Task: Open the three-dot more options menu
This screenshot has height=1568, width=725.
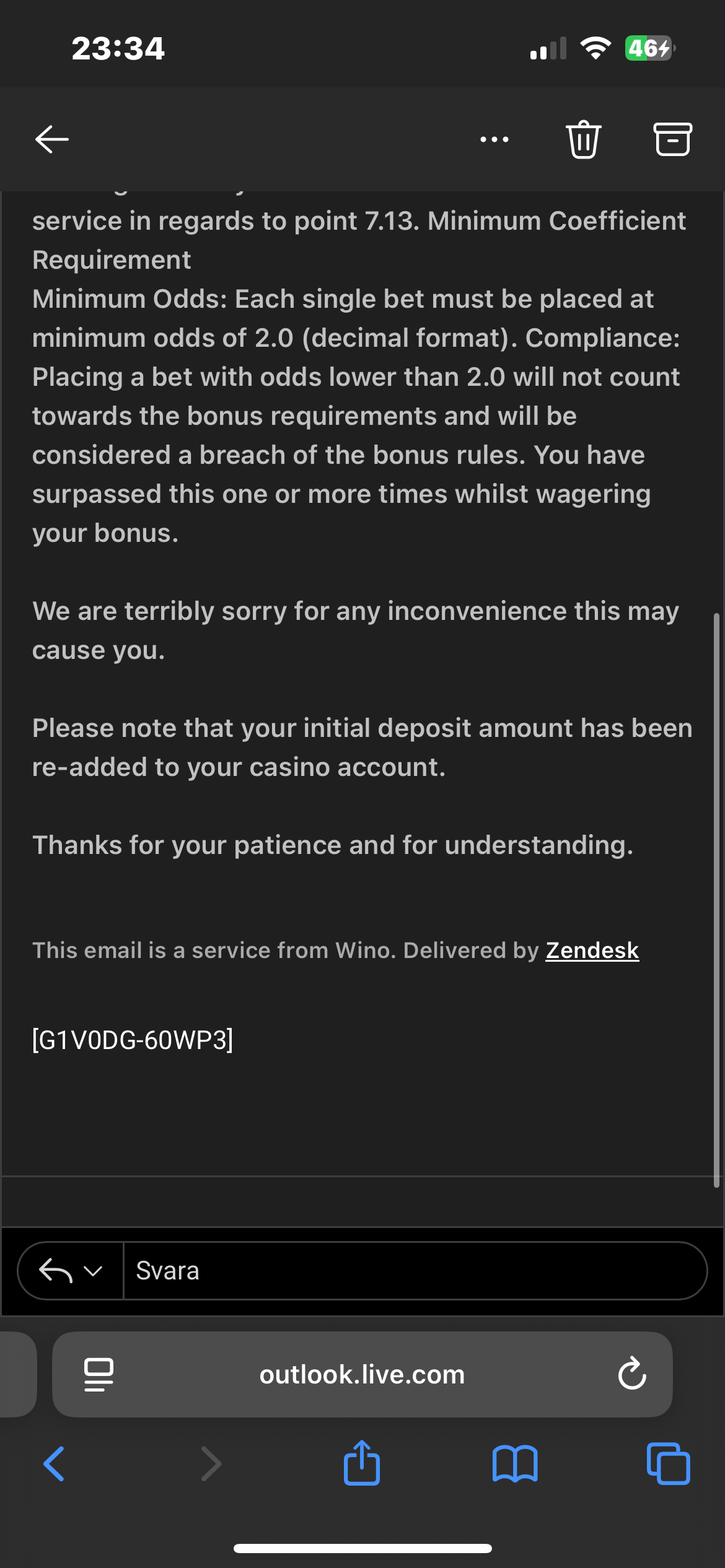Action: (x=494, y=140)
